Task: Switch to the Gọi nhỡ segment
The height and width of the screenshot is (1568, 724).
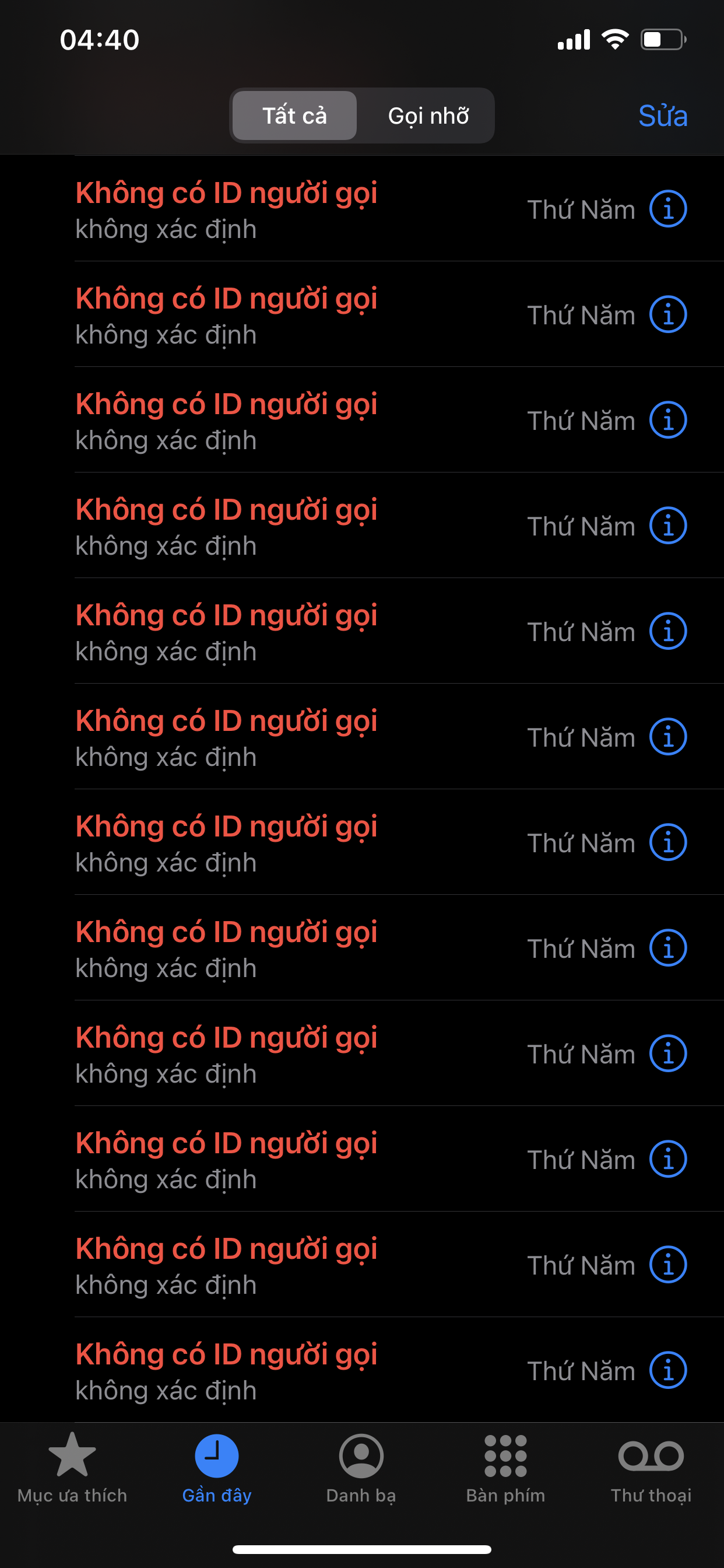Action: [x=428, y=116]
